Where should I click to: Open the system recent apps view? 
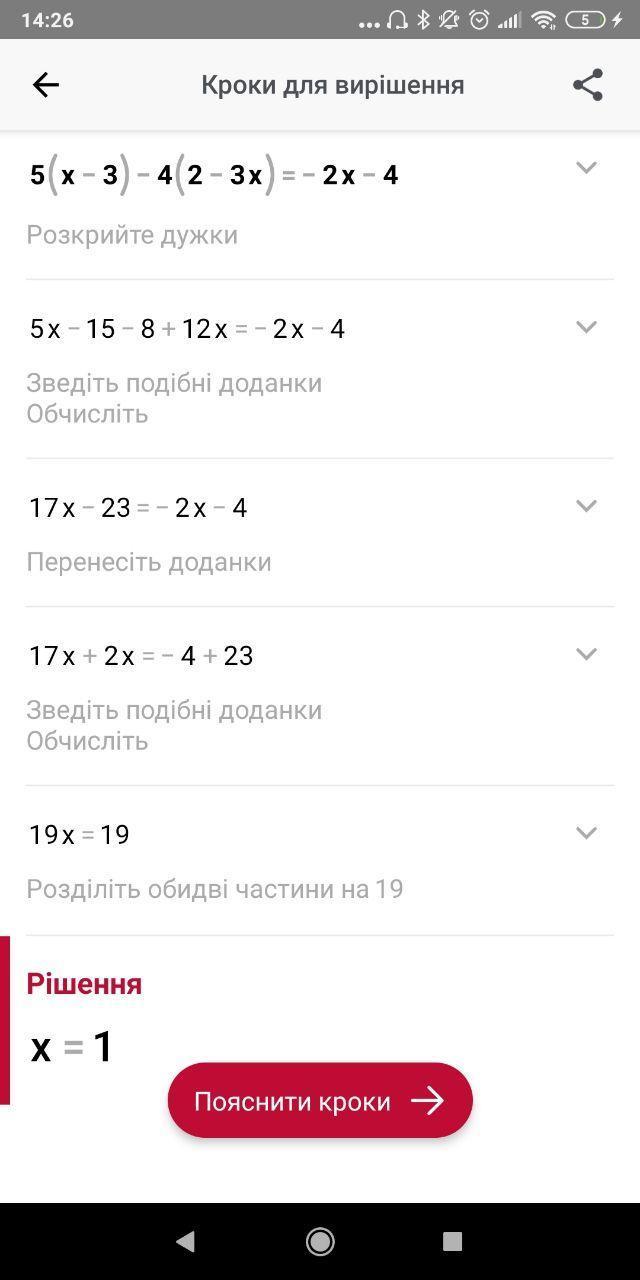(x=453, y=1241)
